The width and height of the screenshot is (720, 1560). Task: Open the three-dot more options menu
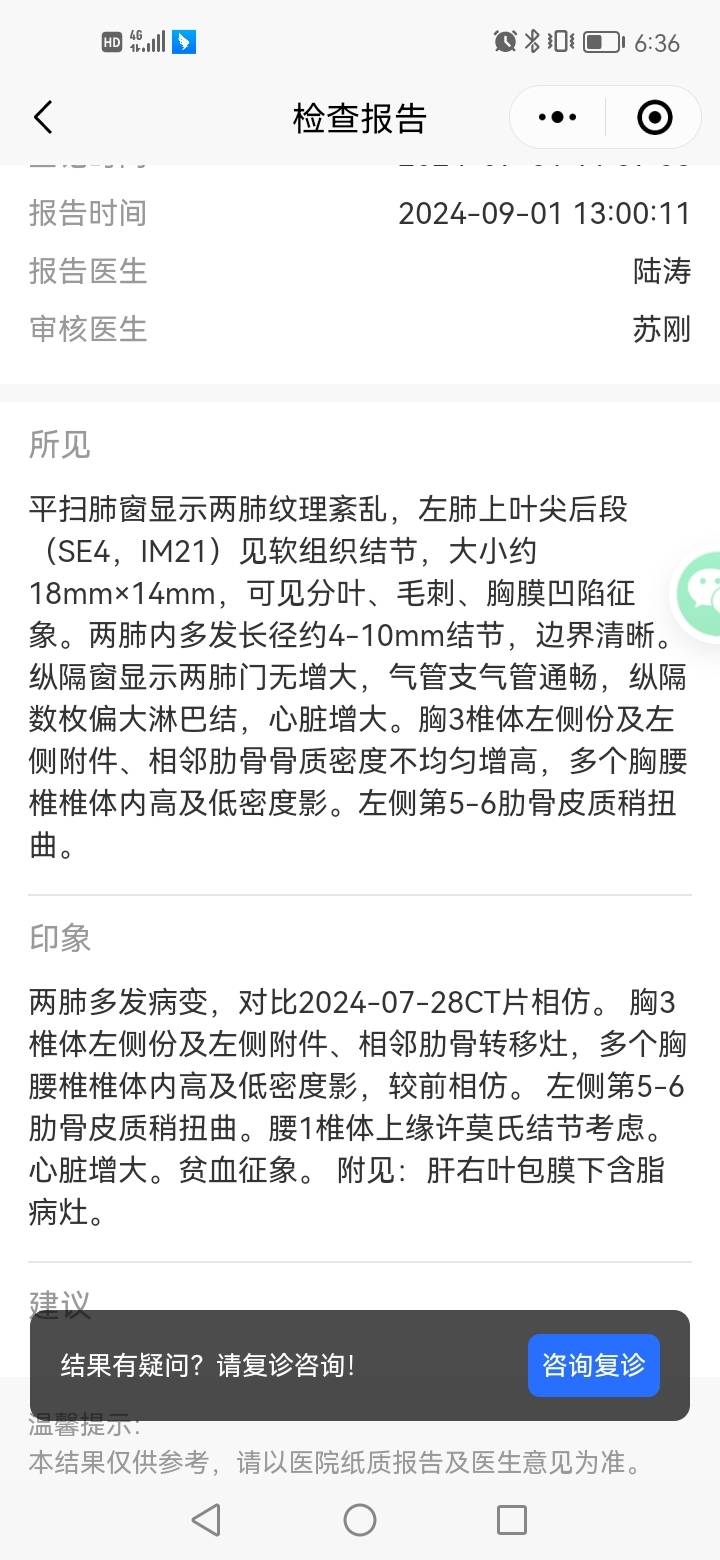556,117
